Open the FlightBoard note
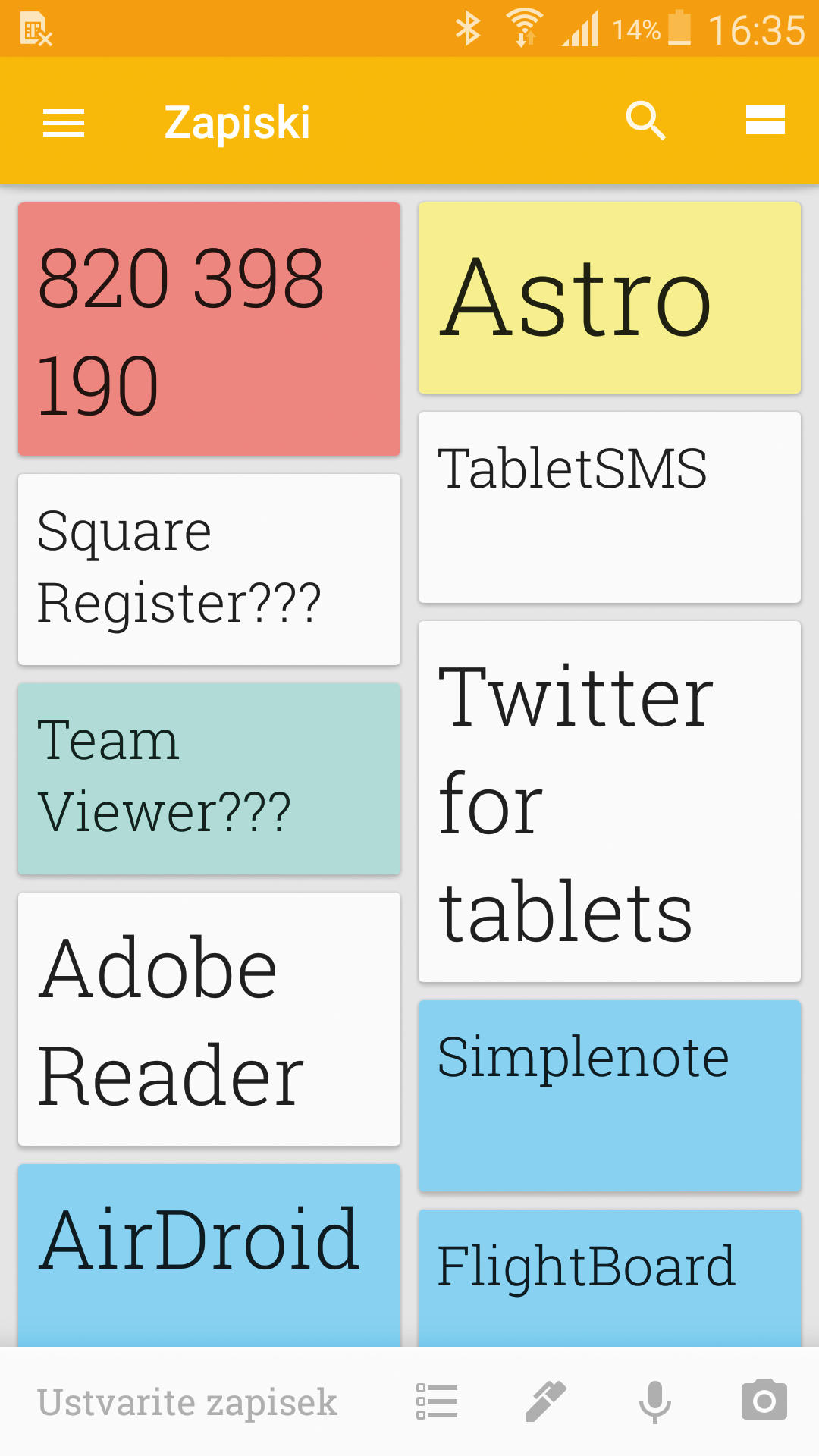 point(610,1279)
